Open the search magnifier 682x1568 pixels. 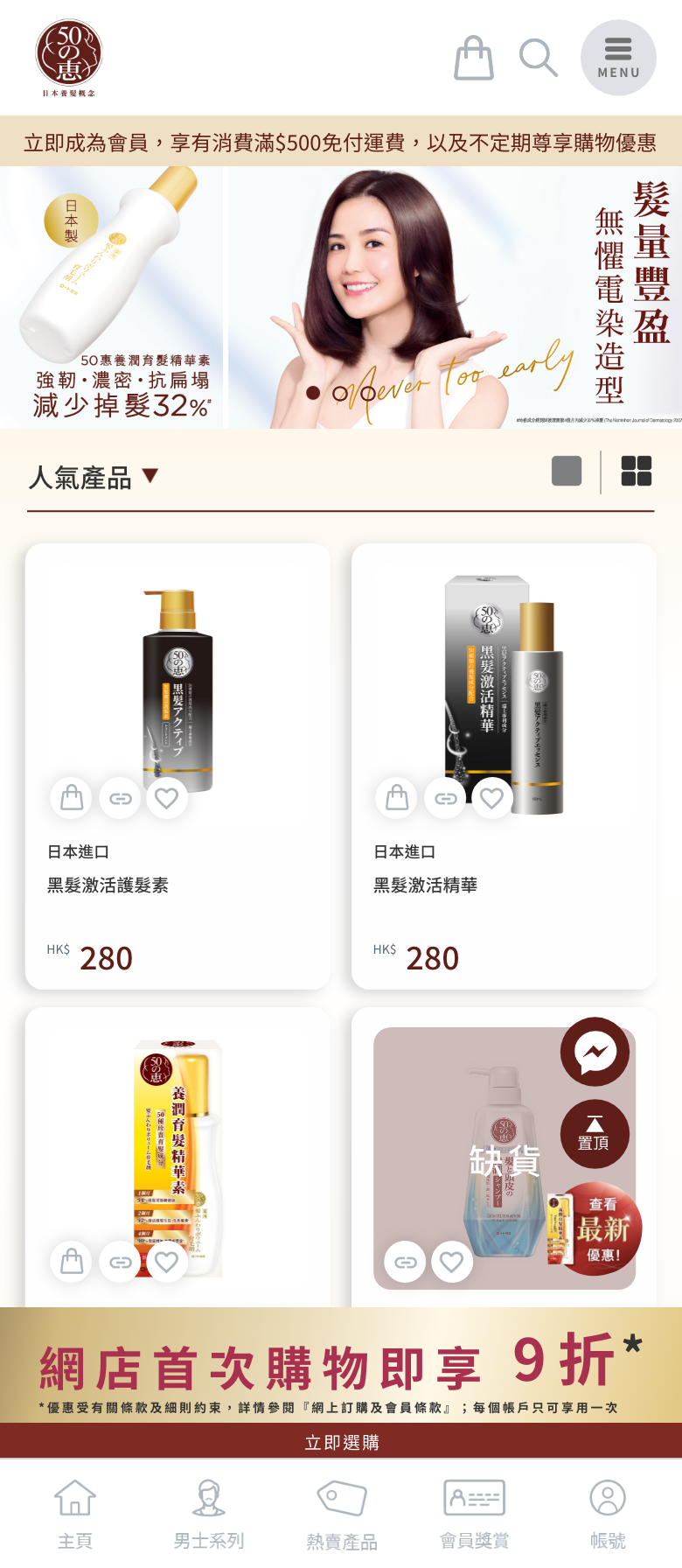tap(538, 58)
